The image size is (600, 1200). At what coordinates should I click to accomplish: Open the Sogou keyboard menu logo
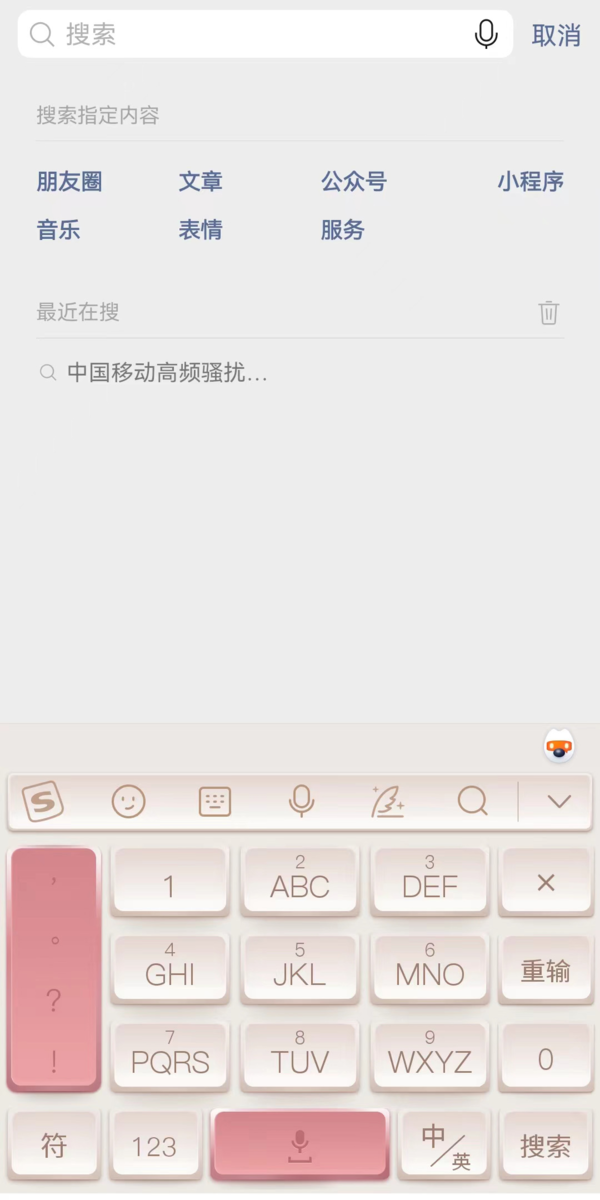pos(43,801)
